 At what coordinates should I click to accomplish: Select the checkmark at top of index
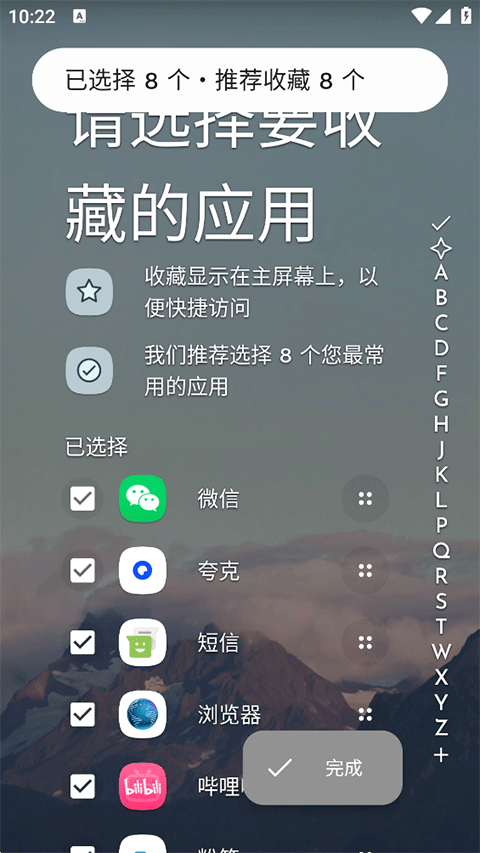point(441,222)
